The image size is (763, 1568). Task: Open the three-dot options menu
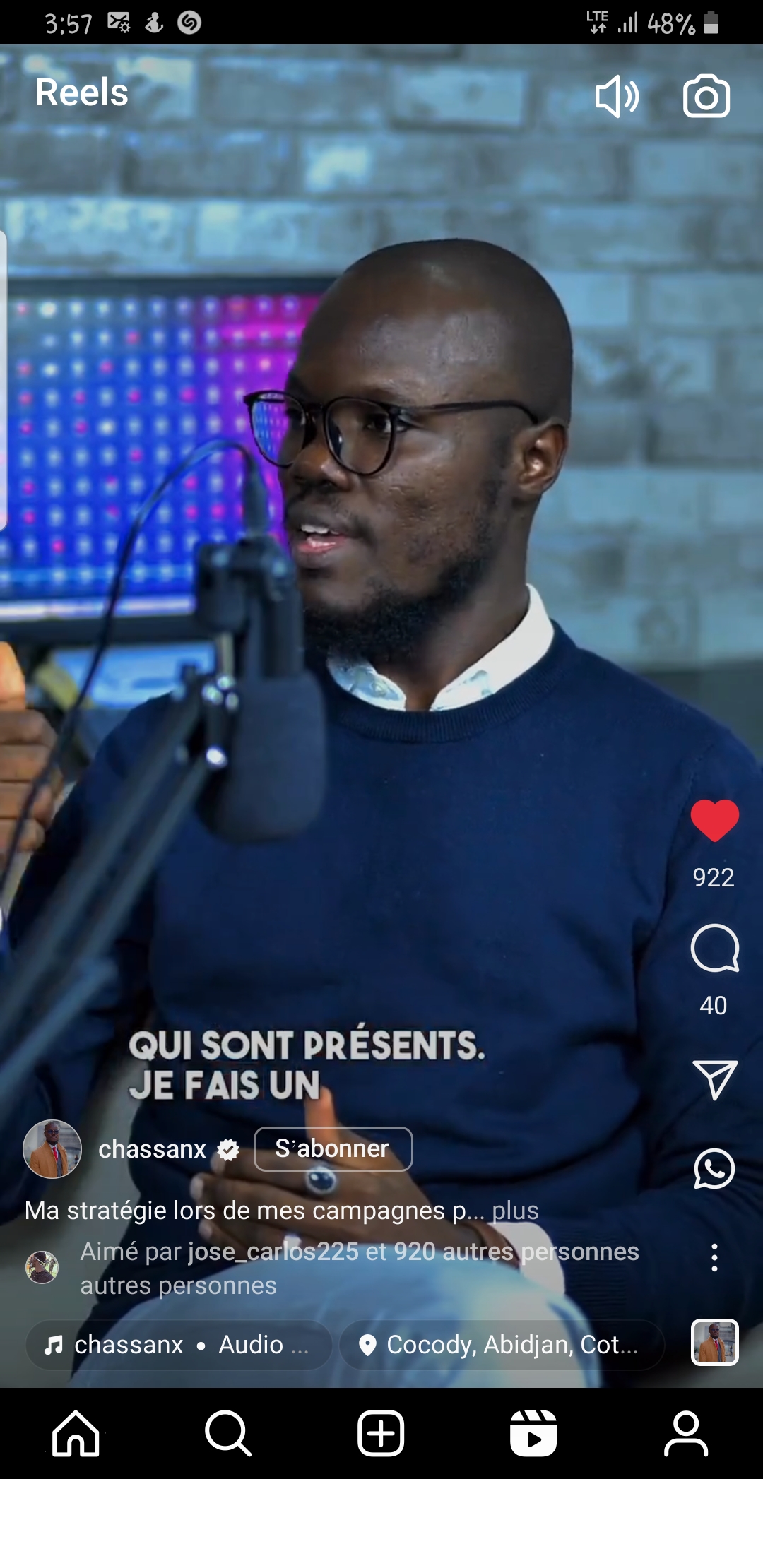714,1258
